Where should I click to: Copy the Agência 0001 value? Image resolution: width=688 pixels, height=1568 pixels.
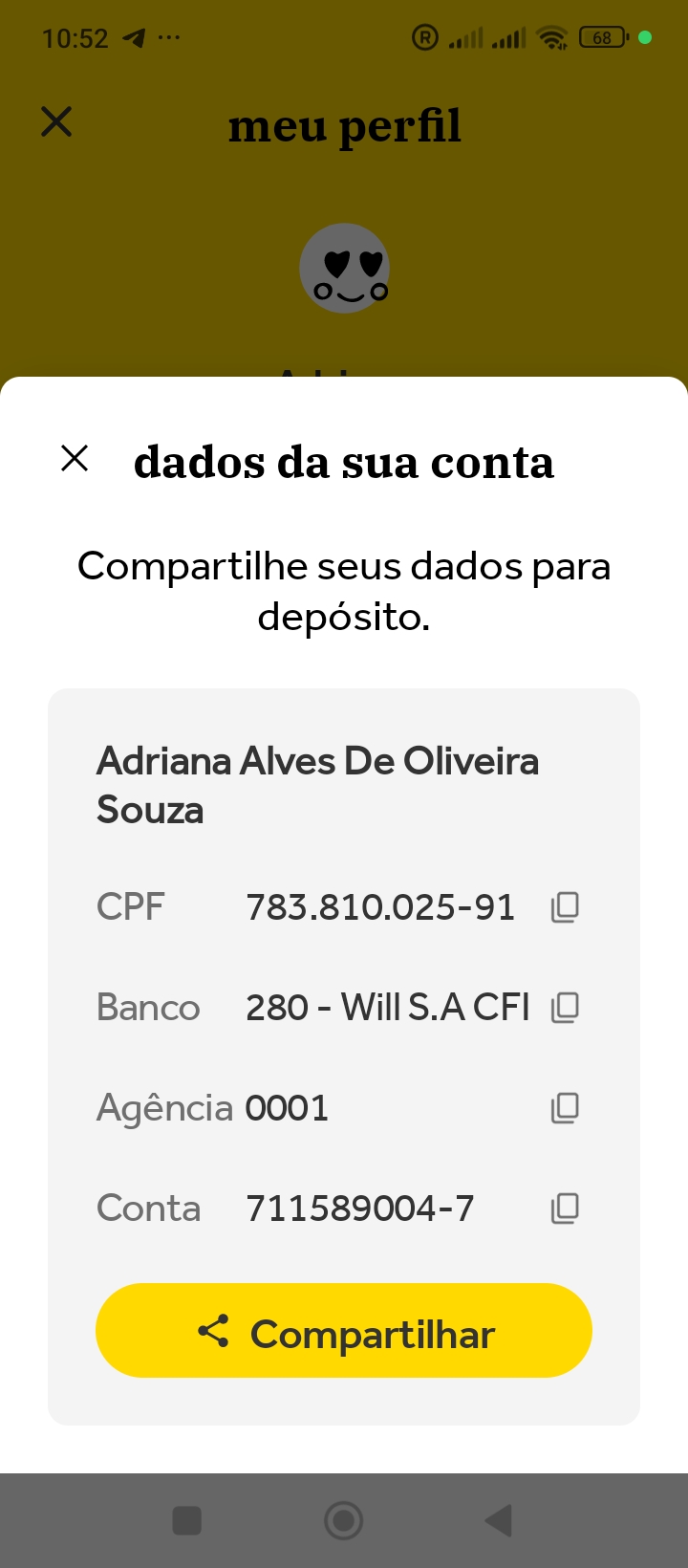coord(565,1108)
